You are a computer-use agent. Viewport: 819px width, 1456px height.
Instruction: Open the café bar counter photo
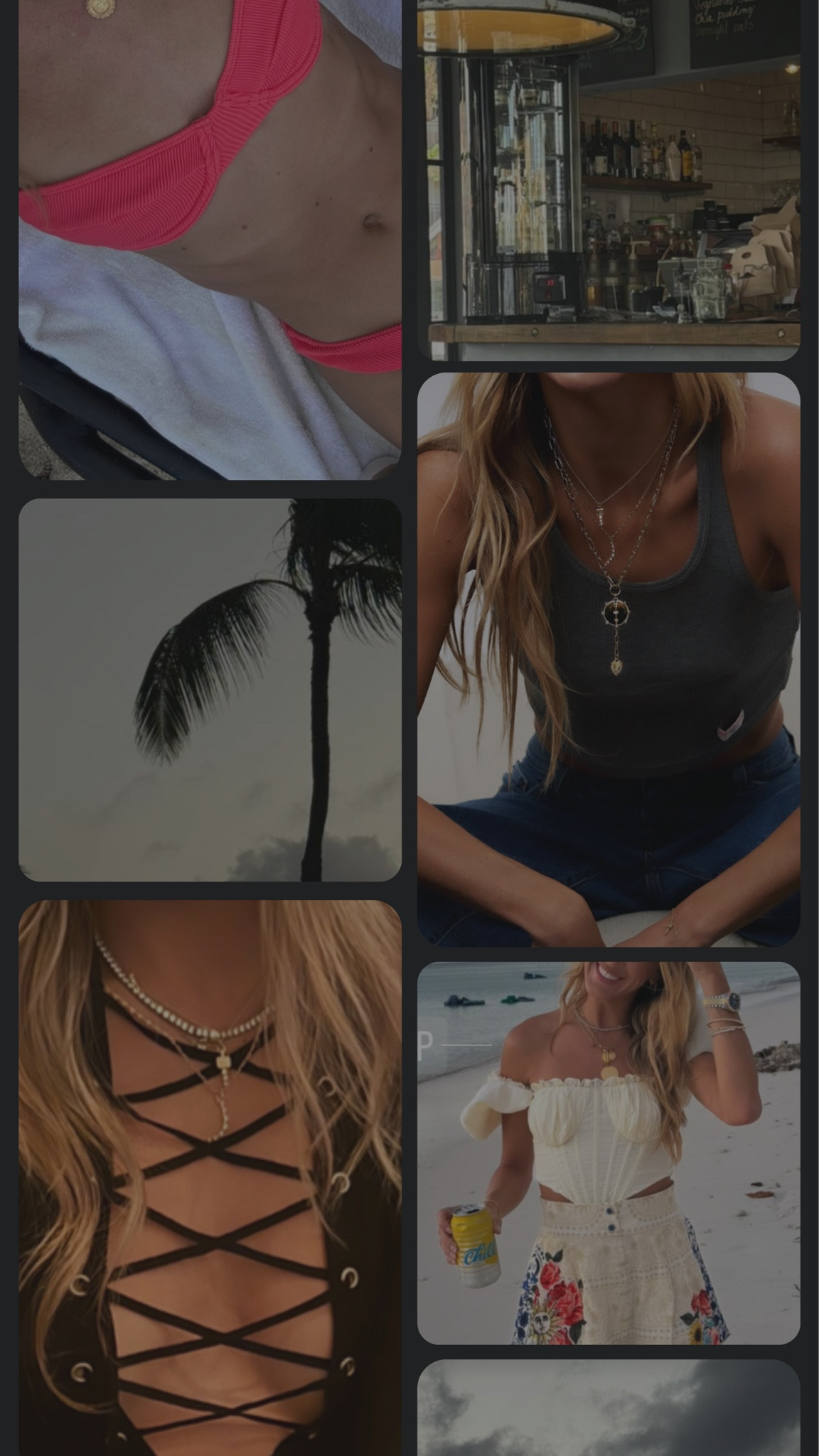point(609,181)
